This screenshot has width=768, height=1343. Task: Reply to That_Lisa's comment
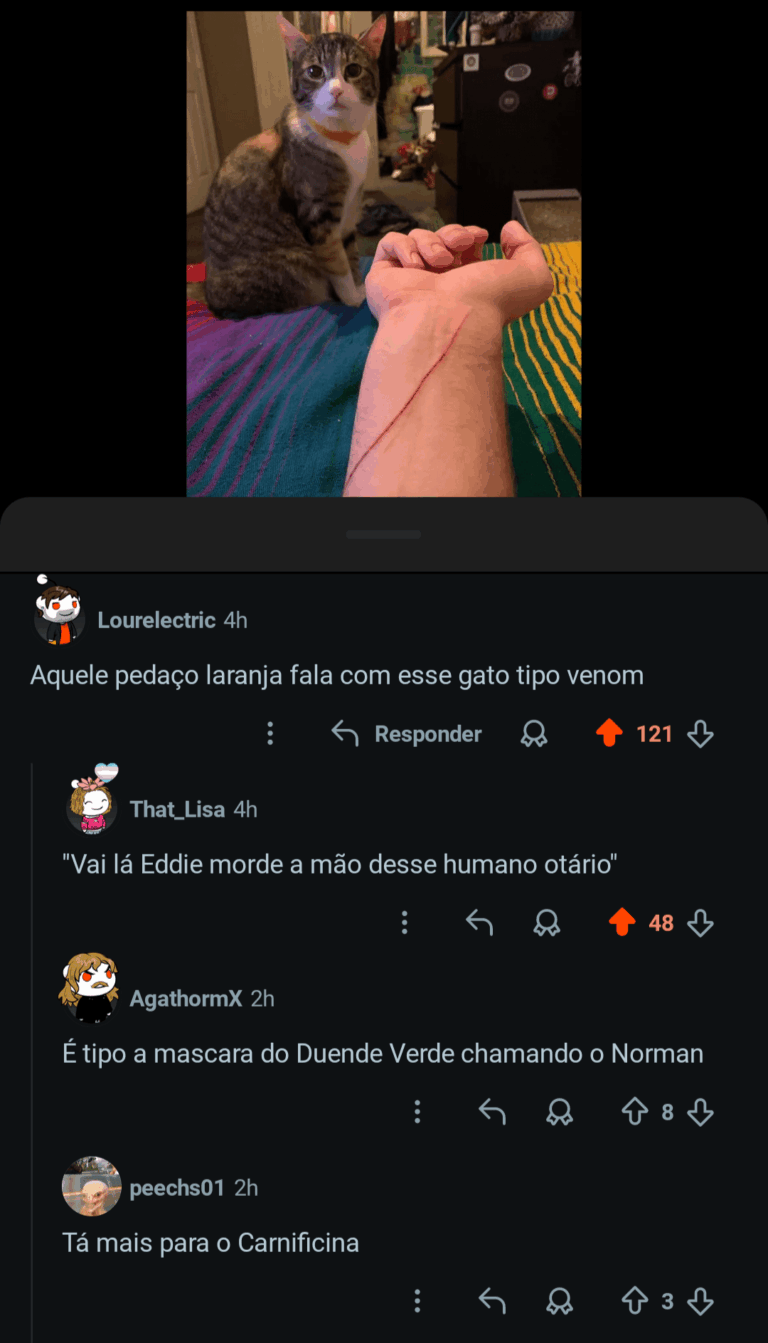click(480, 923)
